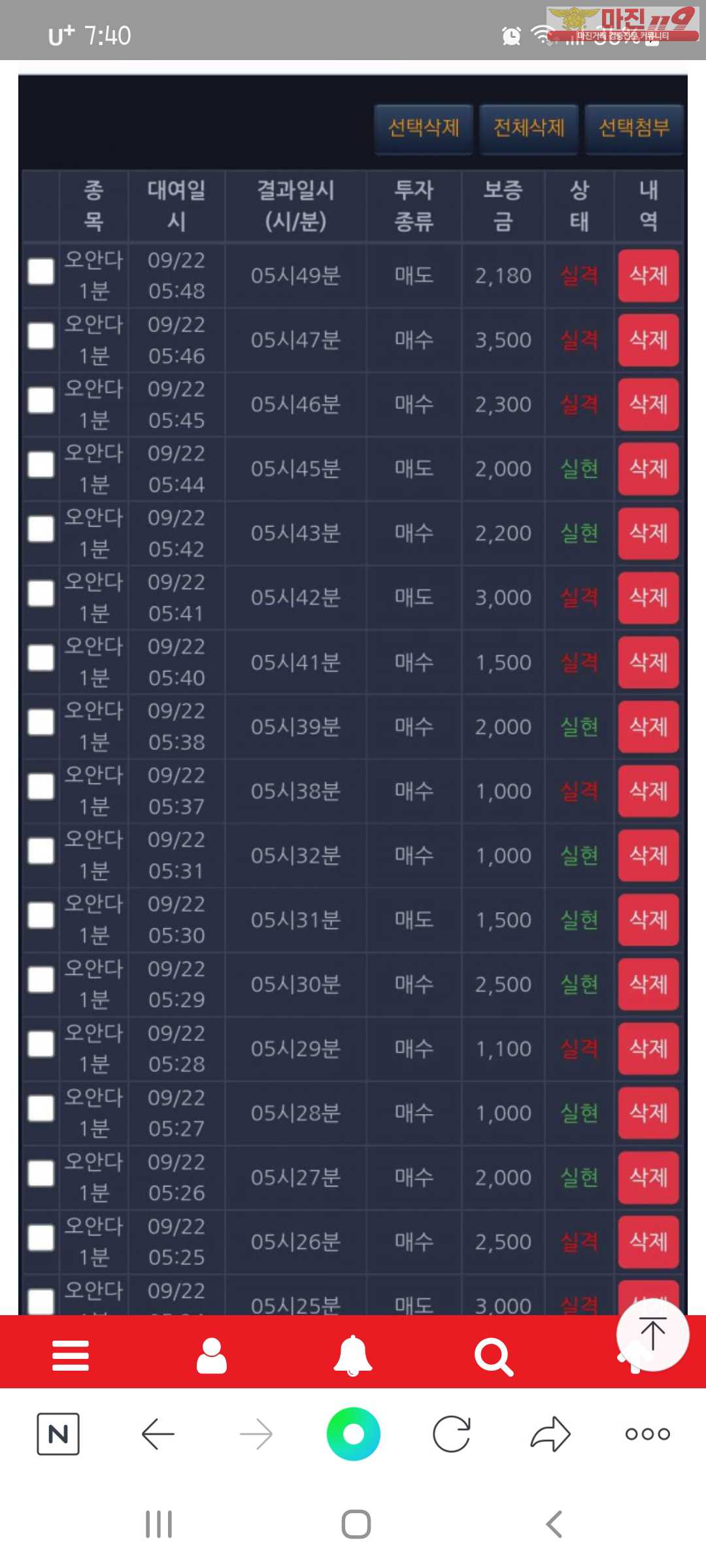Image resolution: width=706 pixels, height=1568 pixels.
Task: Delete the 05시42분 entry
Action: [x=648, y=597]
